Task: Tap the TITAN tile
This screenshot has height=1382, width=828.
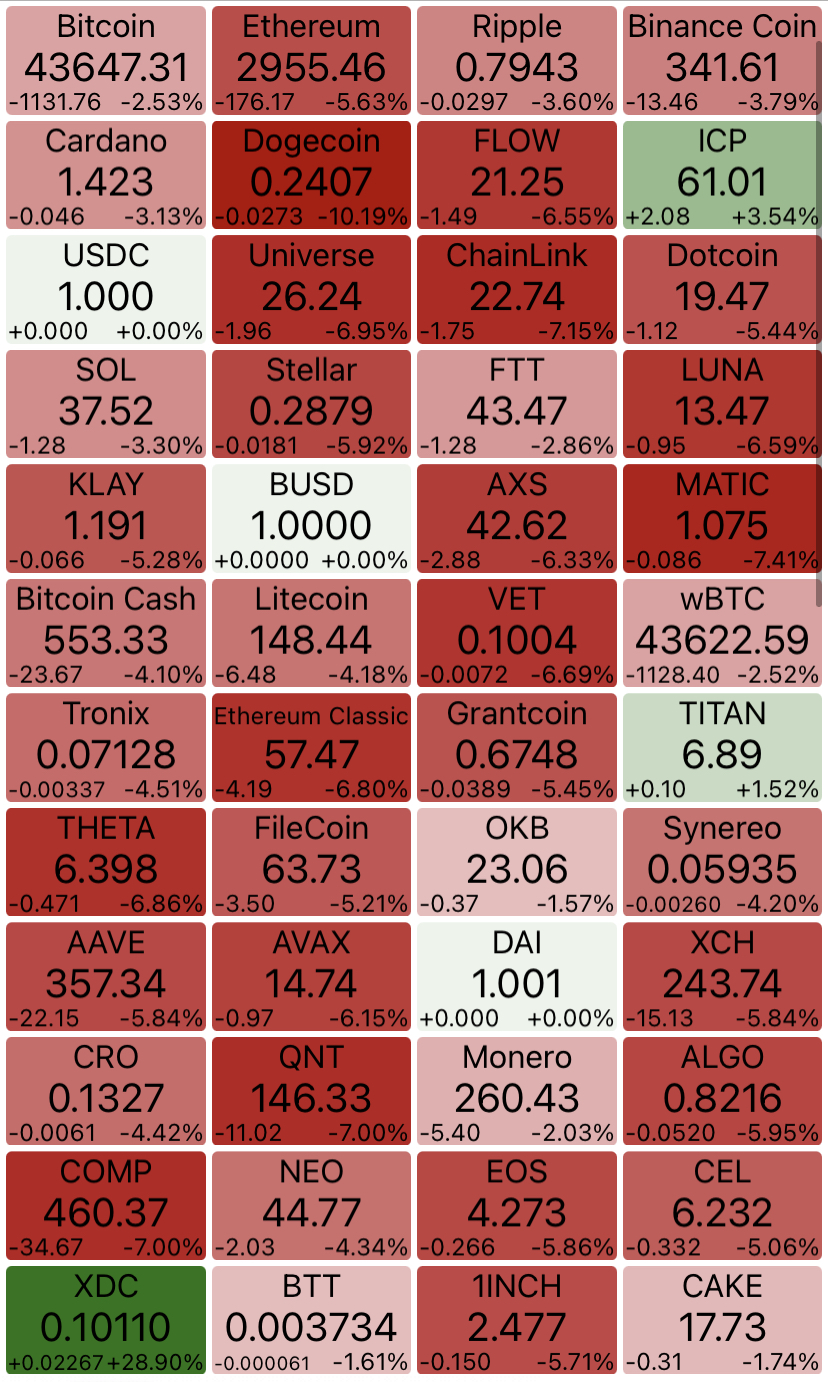Action: pyautogui.click(x=722, y=748)
